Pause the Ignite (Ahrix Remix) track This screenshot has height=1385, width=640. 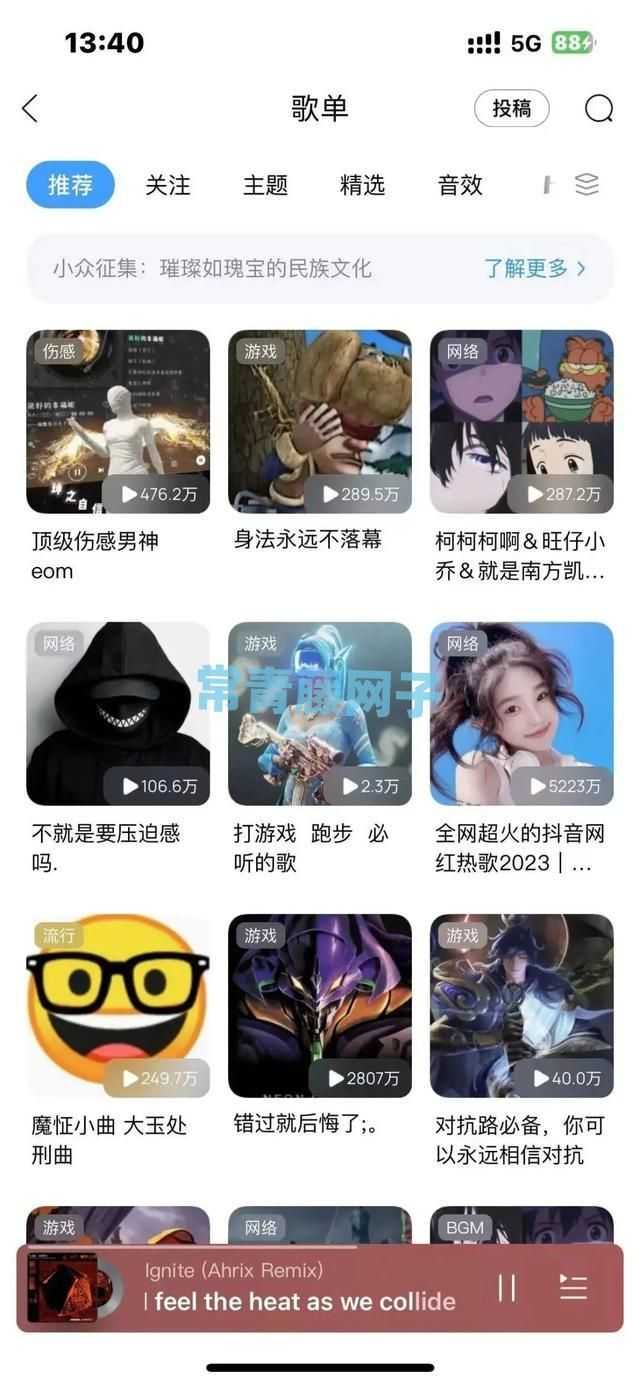(x=507, y=1288)
